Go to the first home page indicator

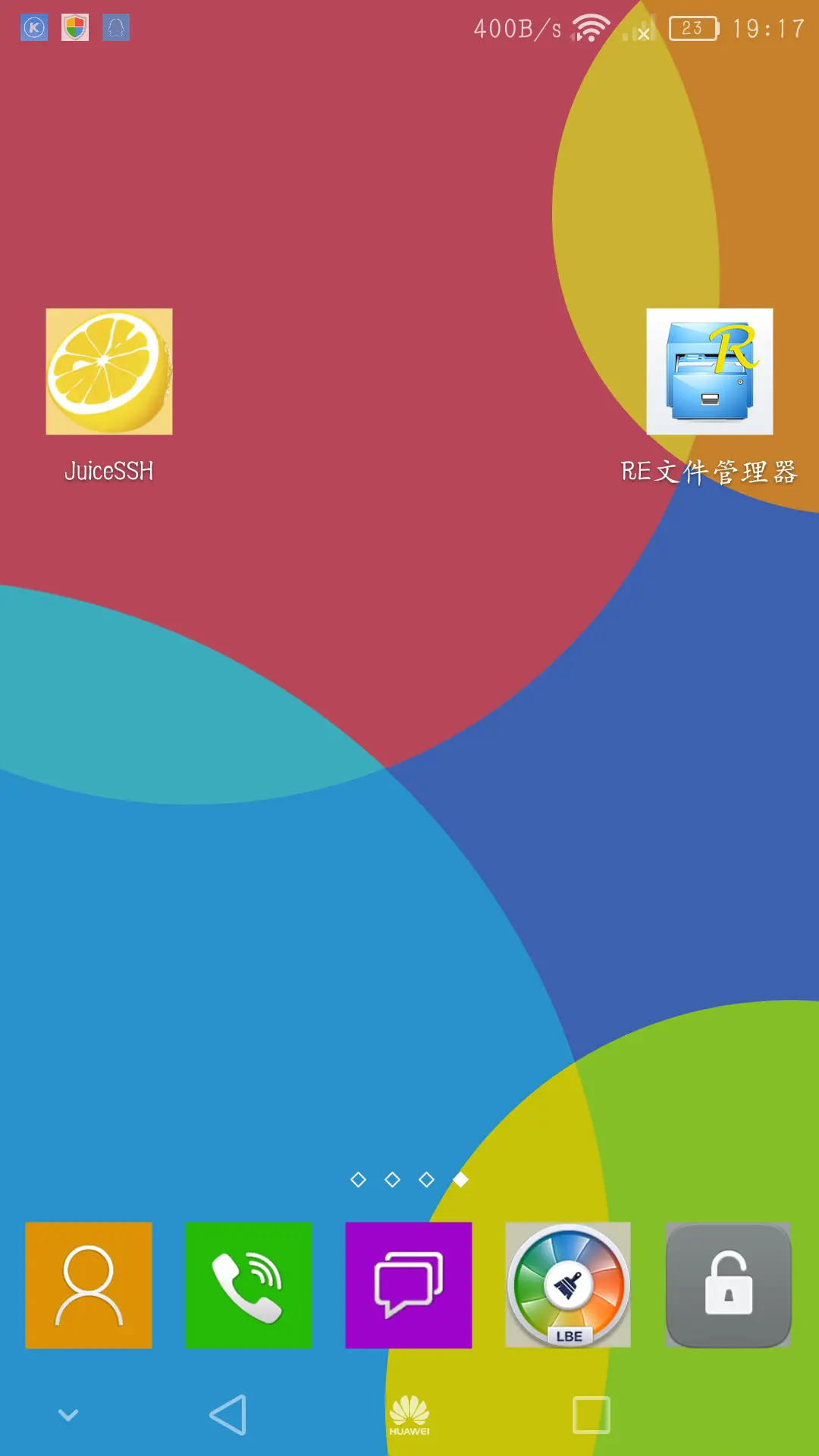pos(358,1179)
